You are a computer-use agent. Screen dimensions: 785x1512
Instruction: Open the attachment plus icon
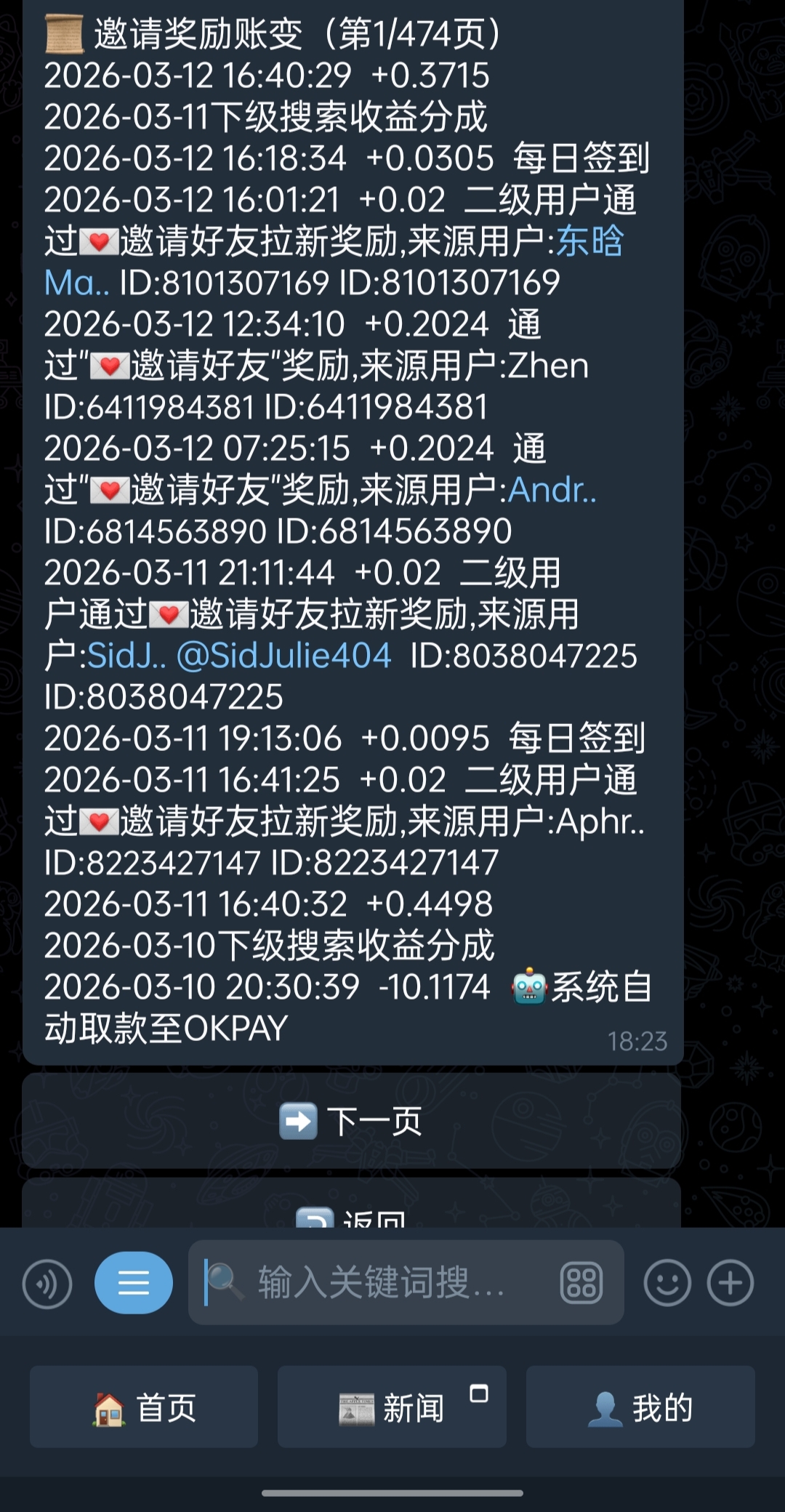coord(730,1283)
